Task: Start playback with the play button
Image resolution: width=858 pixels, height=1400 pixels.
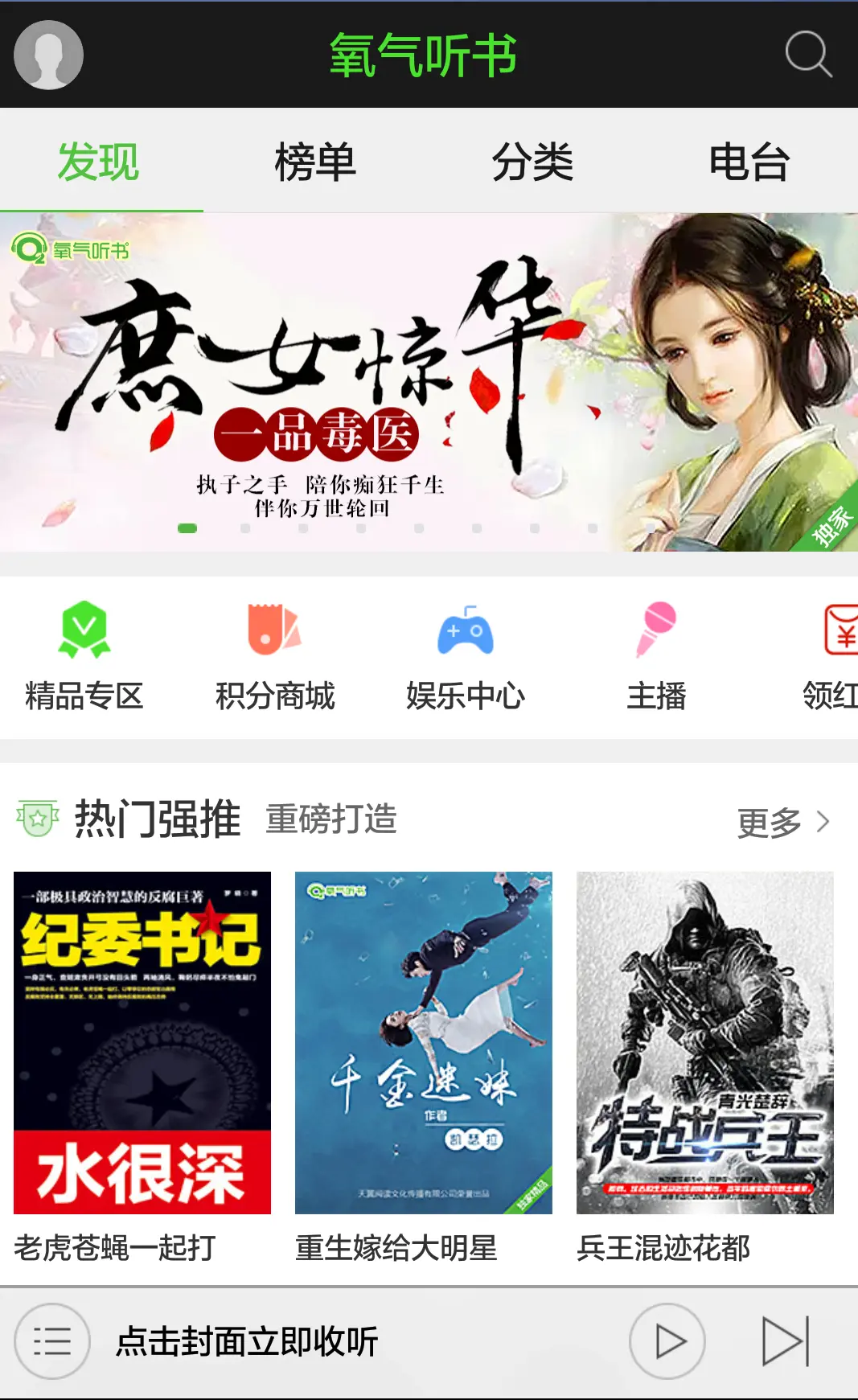Action: click(x=667, y=1341)
